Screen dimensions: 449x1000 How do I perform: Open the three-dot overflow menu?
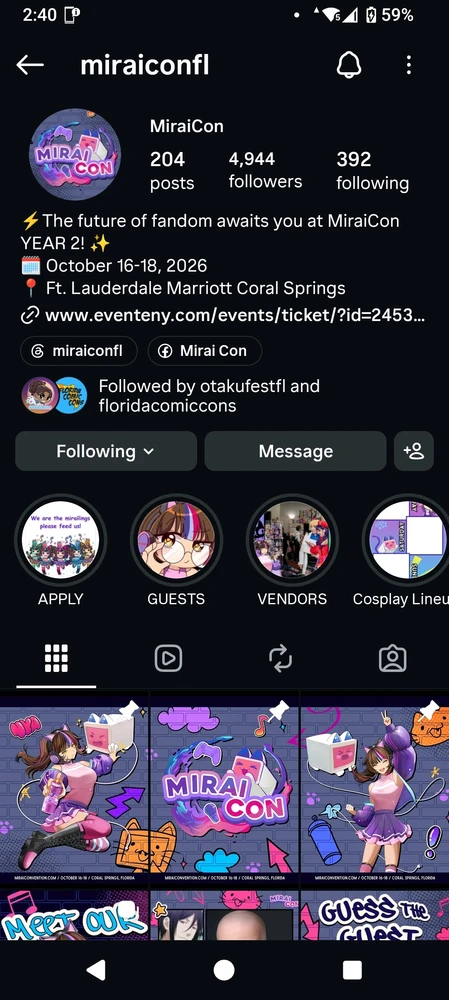pos(409,64)
